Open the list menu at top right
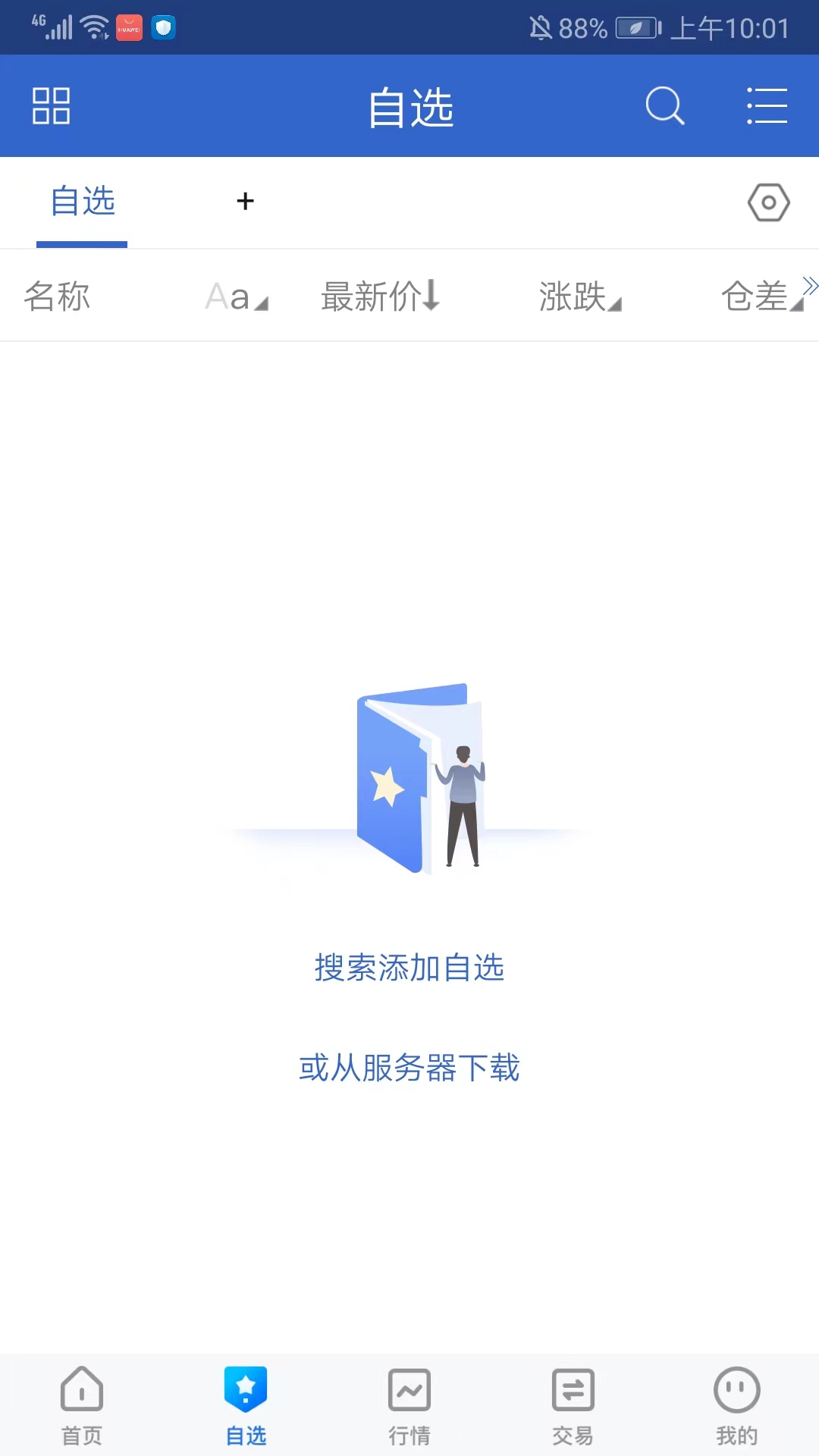The image size is (819, 1456). pos(767,106)
